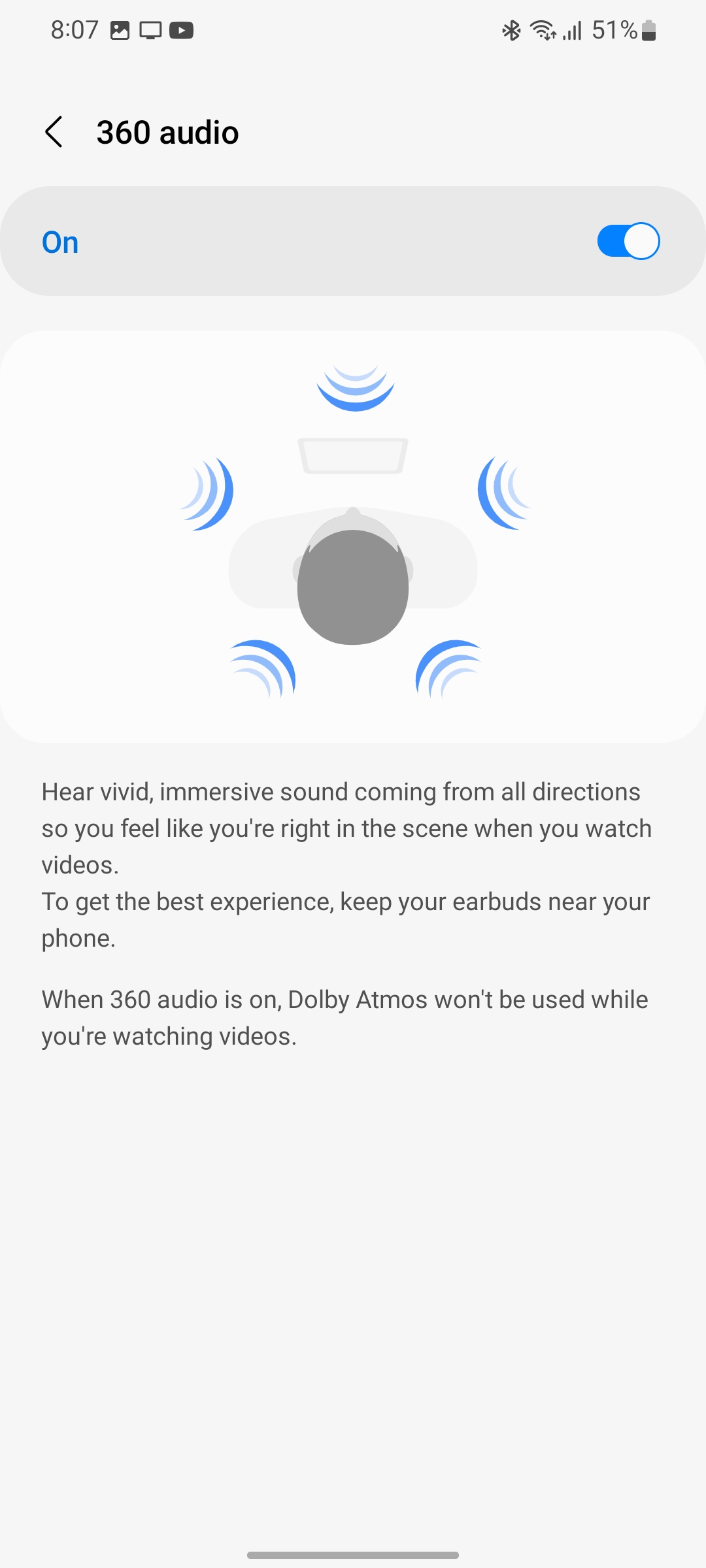Go back from 360 audio

pyautogui.click(x=54, y=133)
